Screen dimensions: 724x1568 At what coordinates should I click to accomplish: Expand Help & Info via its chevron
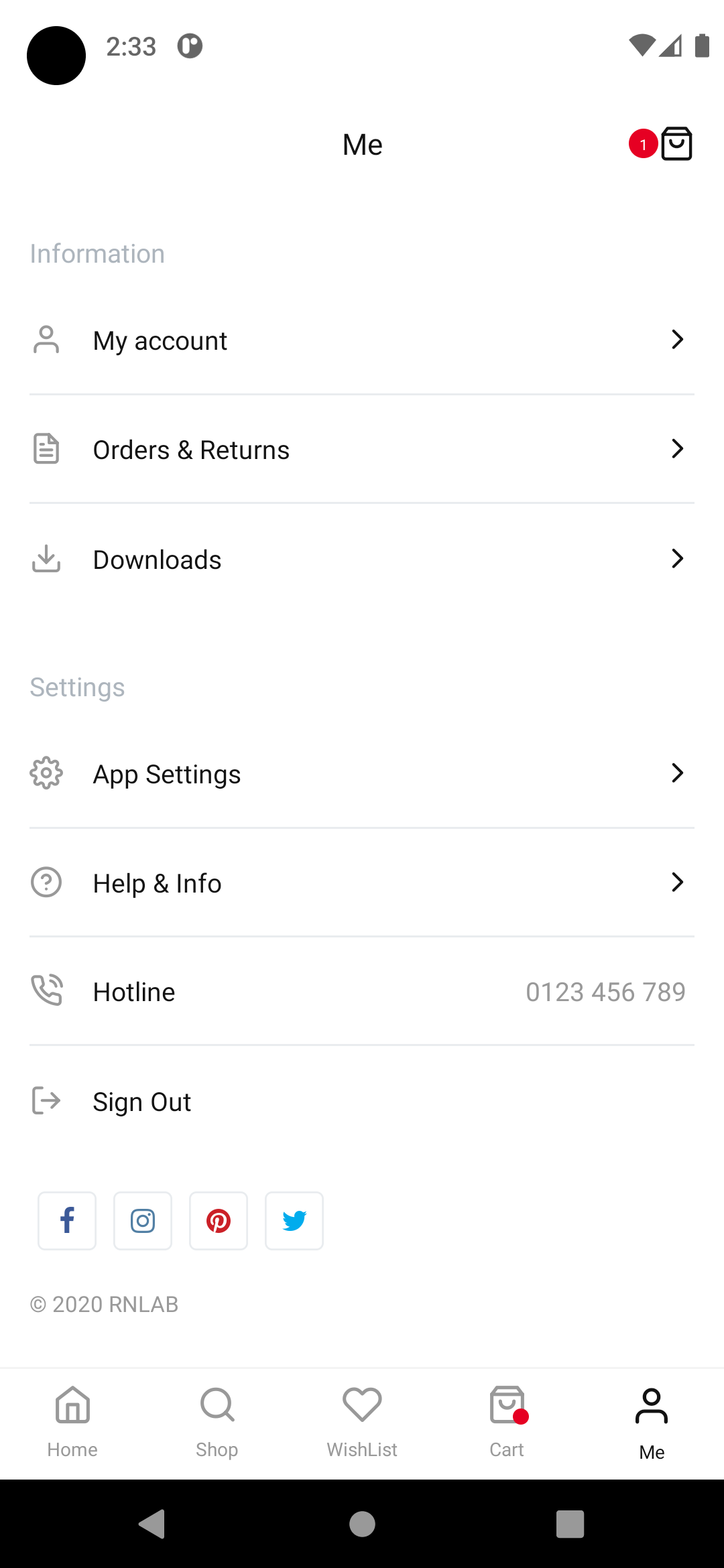(677, 883)
